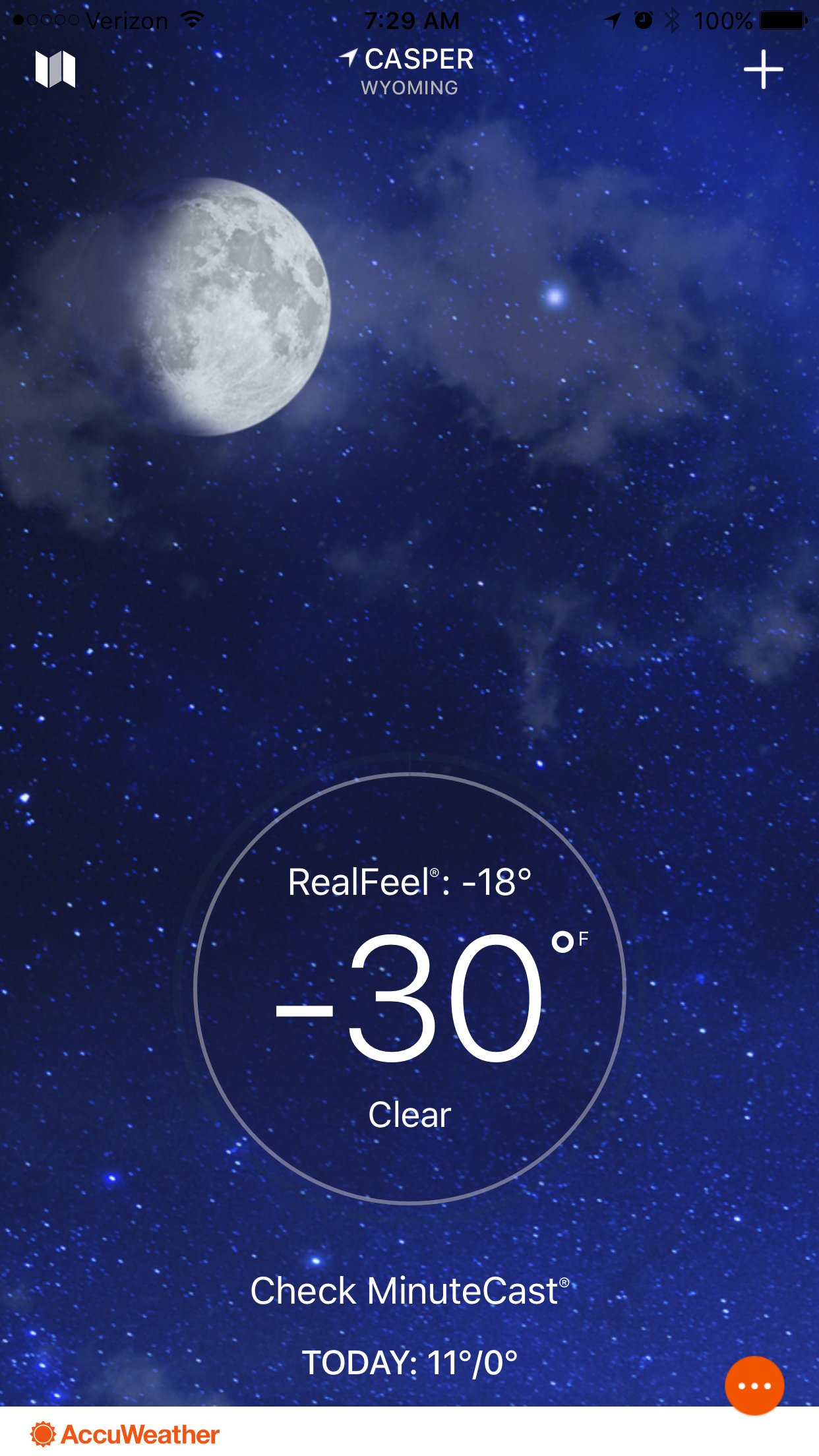View today's 11°/0° forecast
819x1456 pixels.
[409, 1362]
